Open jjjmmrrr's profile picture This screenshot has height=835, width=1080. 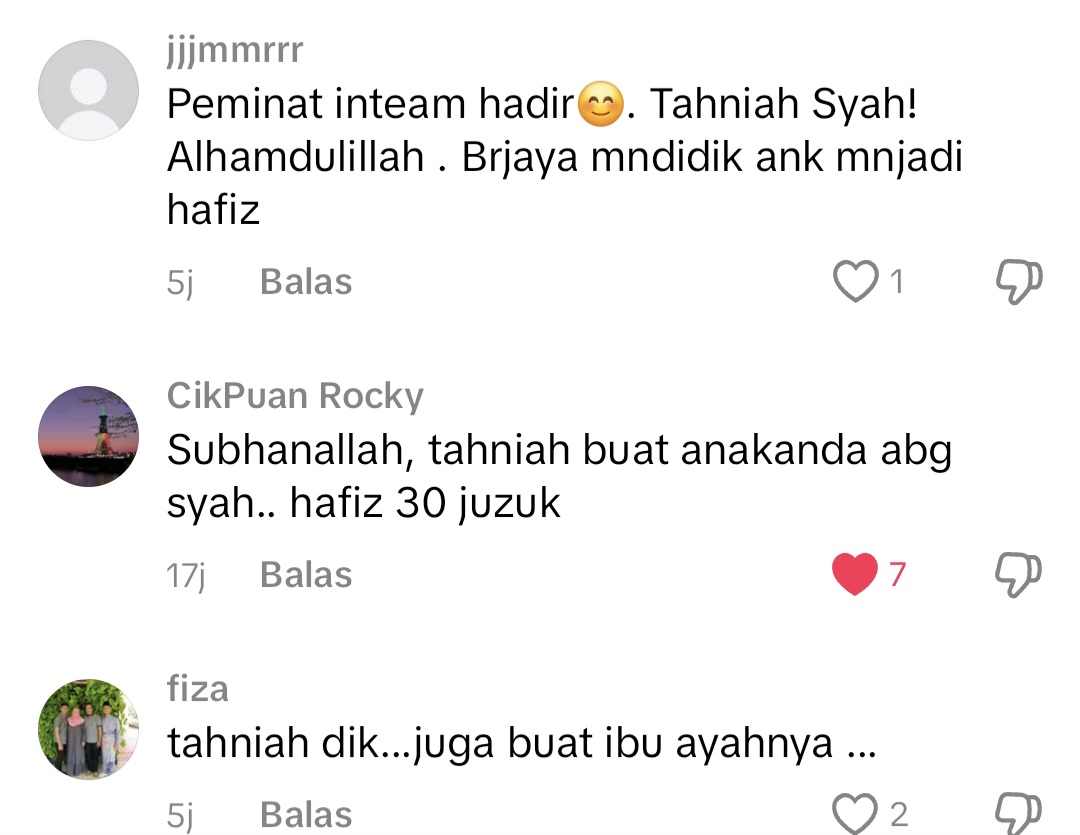point(88,90)
